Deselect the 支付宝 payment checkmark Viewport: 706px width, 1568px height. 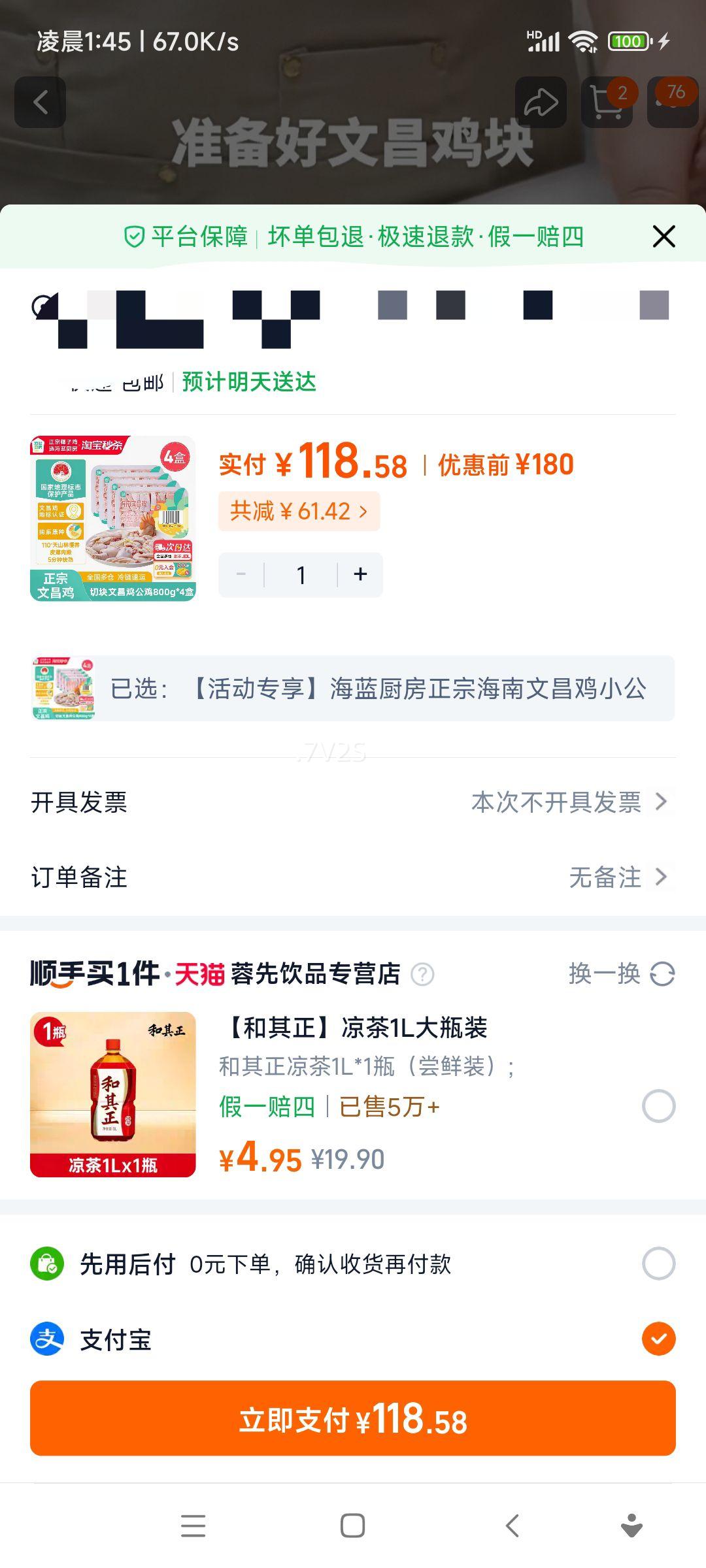(658, 1340)
